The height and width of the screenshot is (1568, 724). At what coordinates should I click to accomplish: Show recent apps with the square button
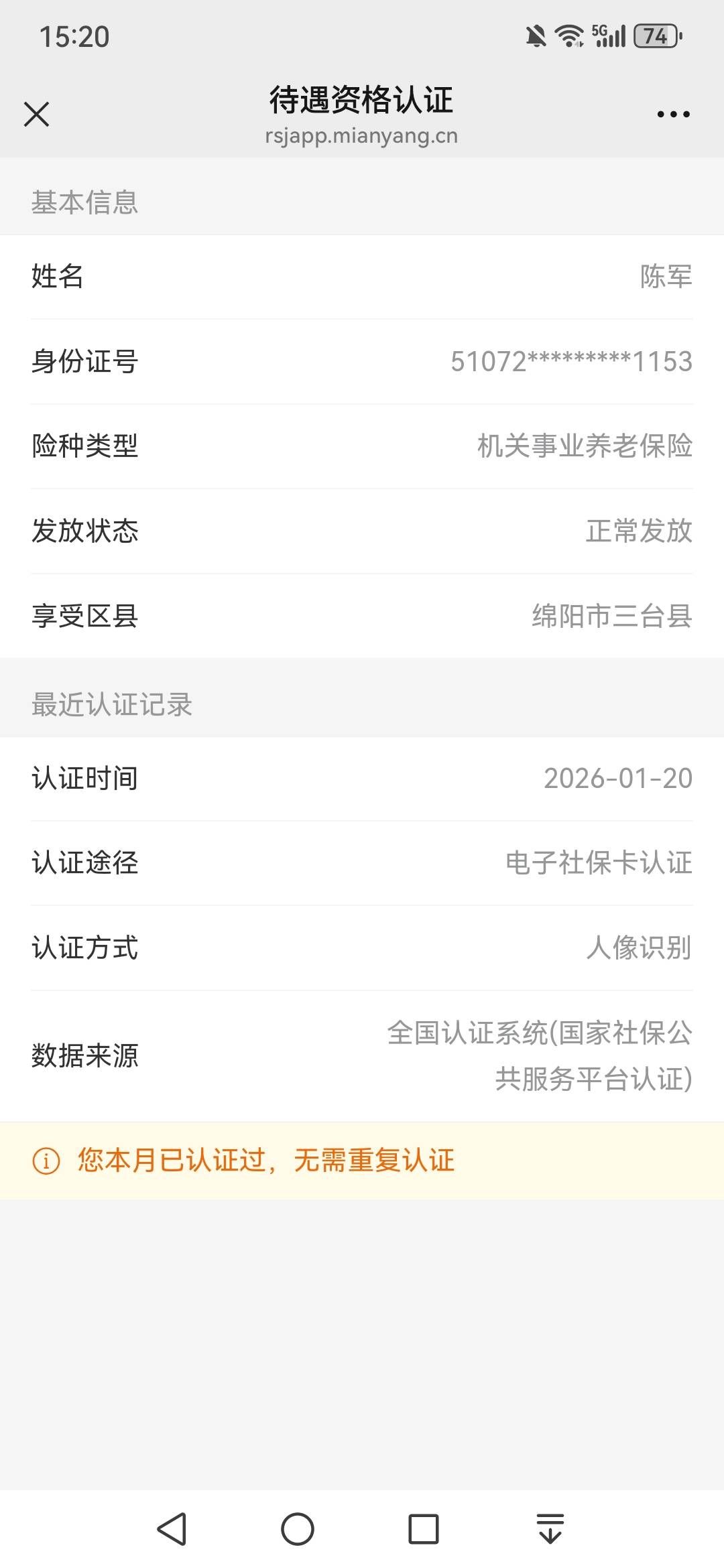pos(424,1529)
